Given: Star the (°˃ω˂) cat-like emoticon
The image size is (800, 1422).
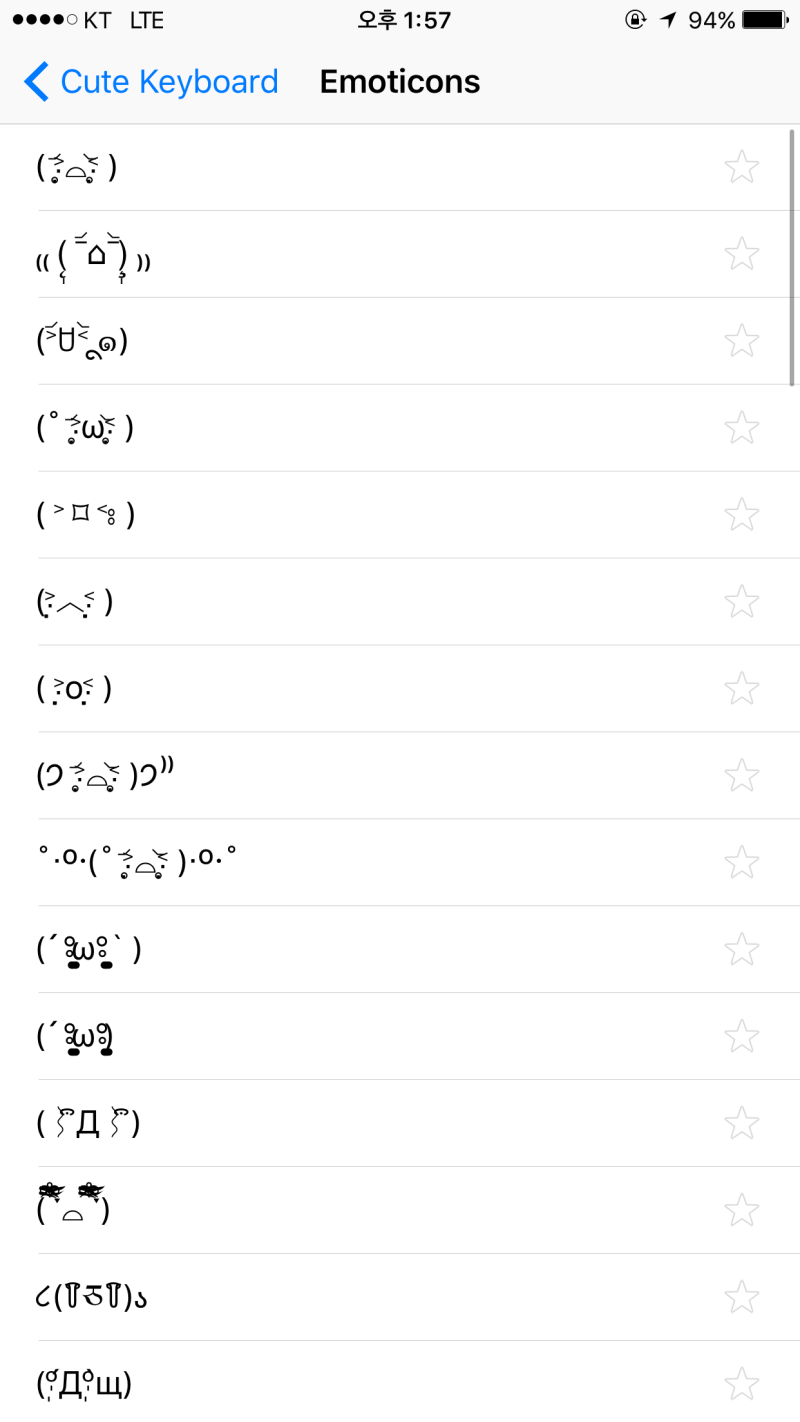Looking at the screenshot, I should 742,428.
